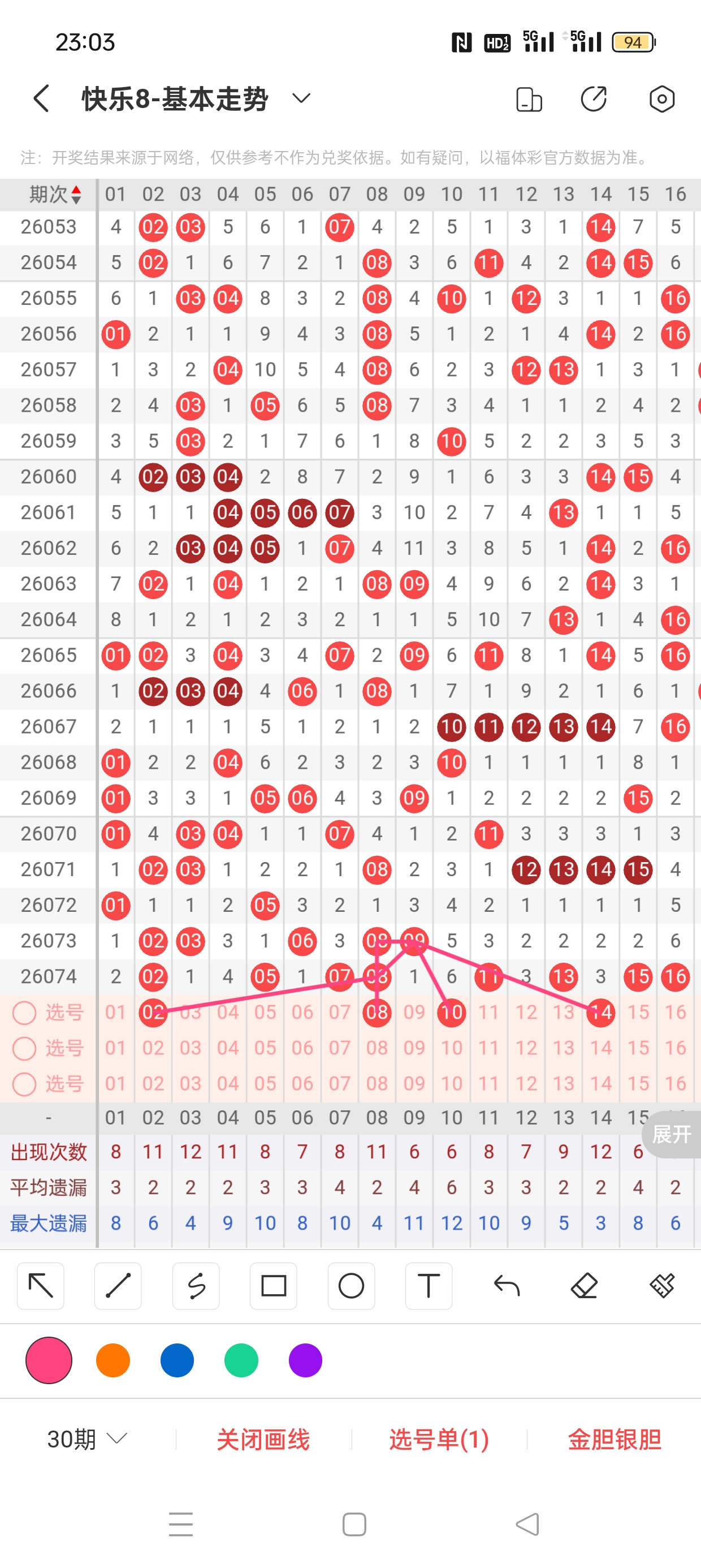The height and width of the screenshot is (1568, 701).
Task: Choose the straight line drawing tool
Action: click(x=118, y=1286)
